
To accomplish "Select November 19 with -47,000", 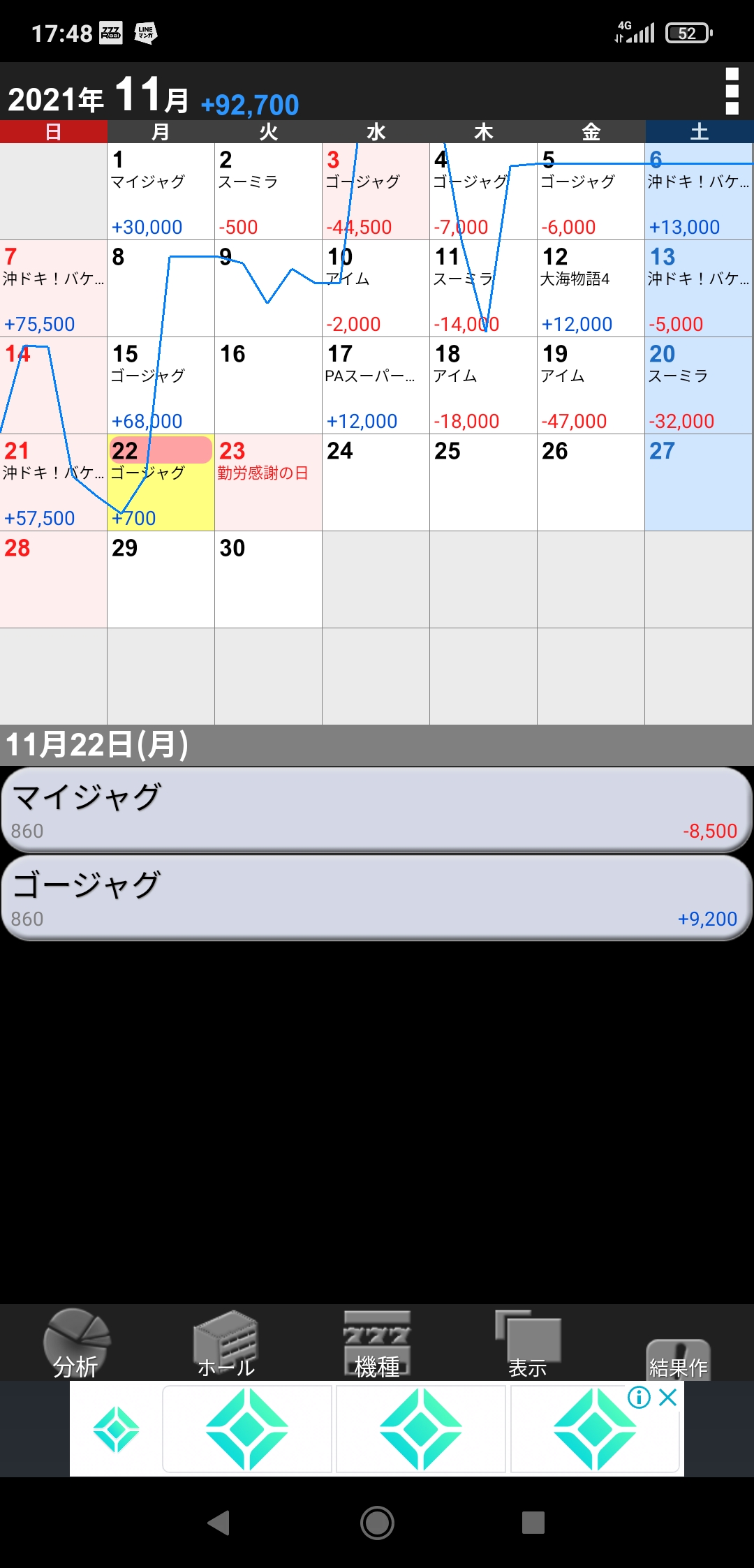I will pos(591,386).
